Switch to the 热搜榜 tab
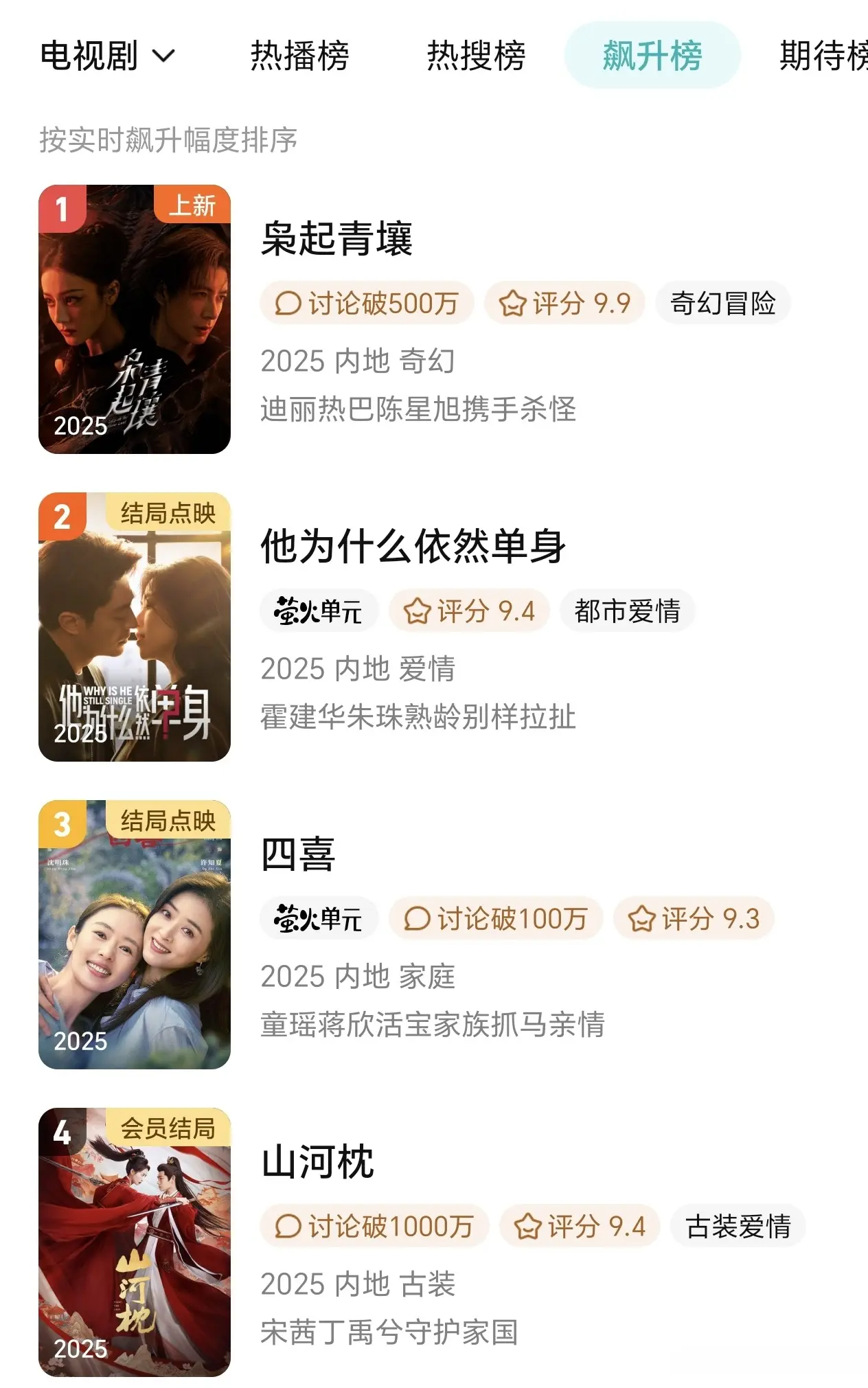Viewport: 868px width, 1388px height. [x=476, y=56]
